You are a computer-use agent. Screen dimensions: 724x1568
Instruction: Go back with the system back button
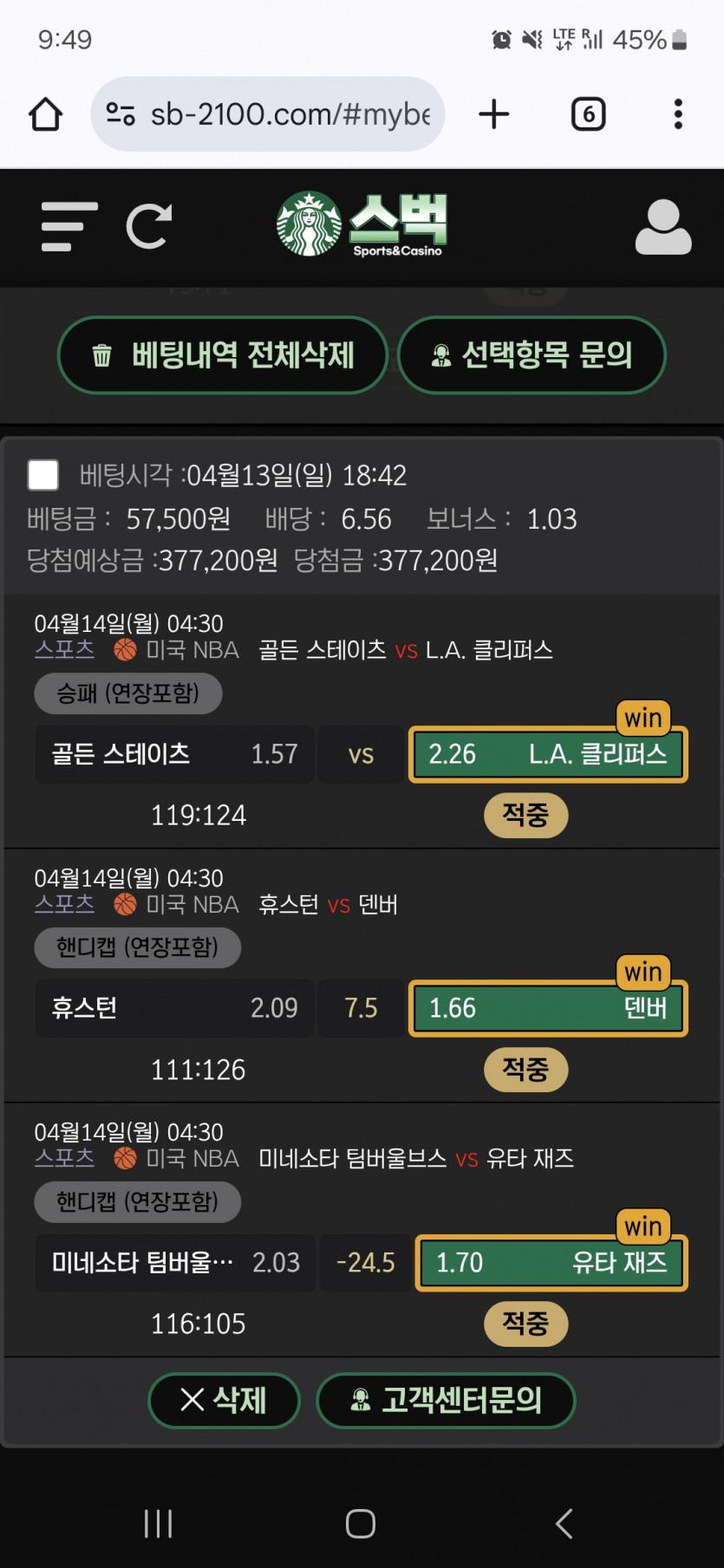point(564,1523)
